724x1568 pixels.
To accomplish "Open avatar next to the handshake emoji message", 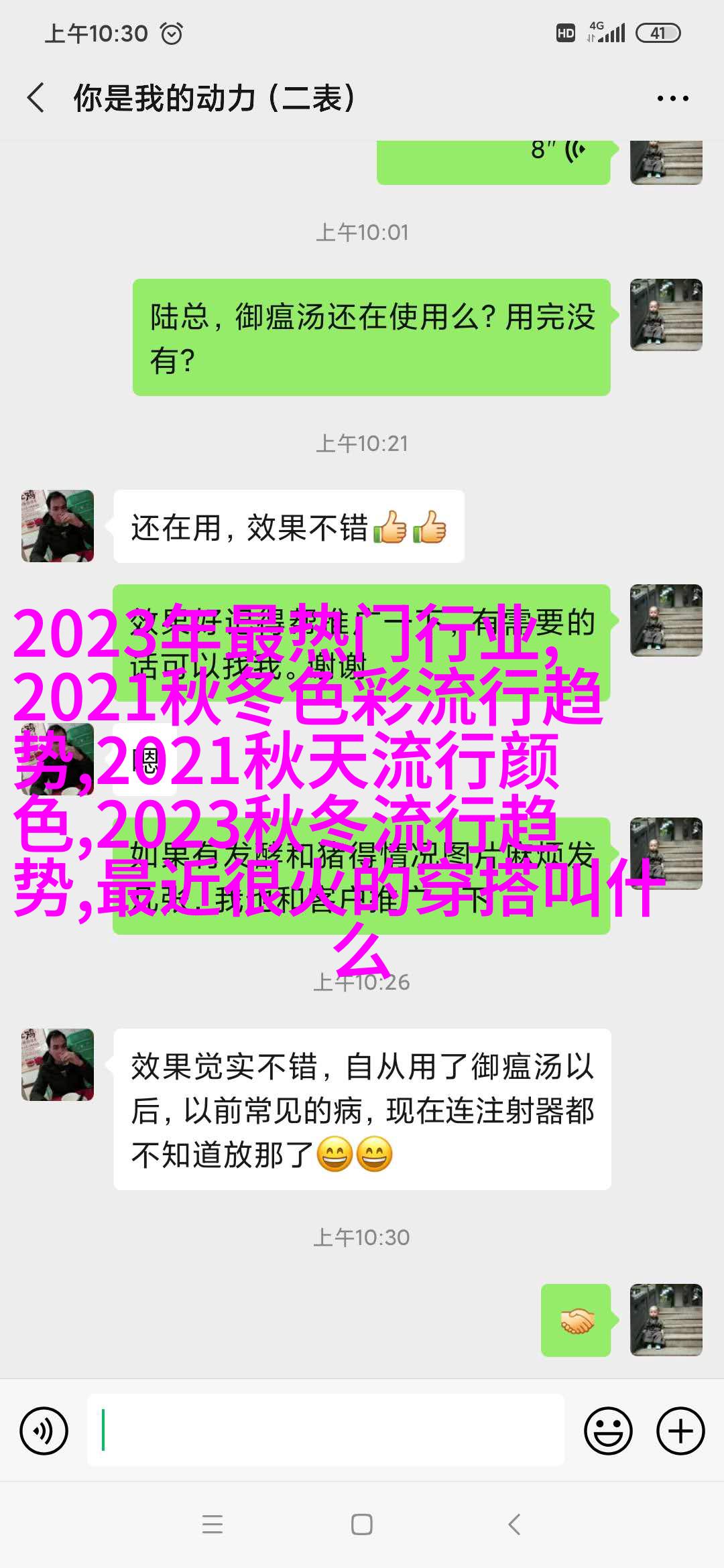I will [x=666, y=1320].
